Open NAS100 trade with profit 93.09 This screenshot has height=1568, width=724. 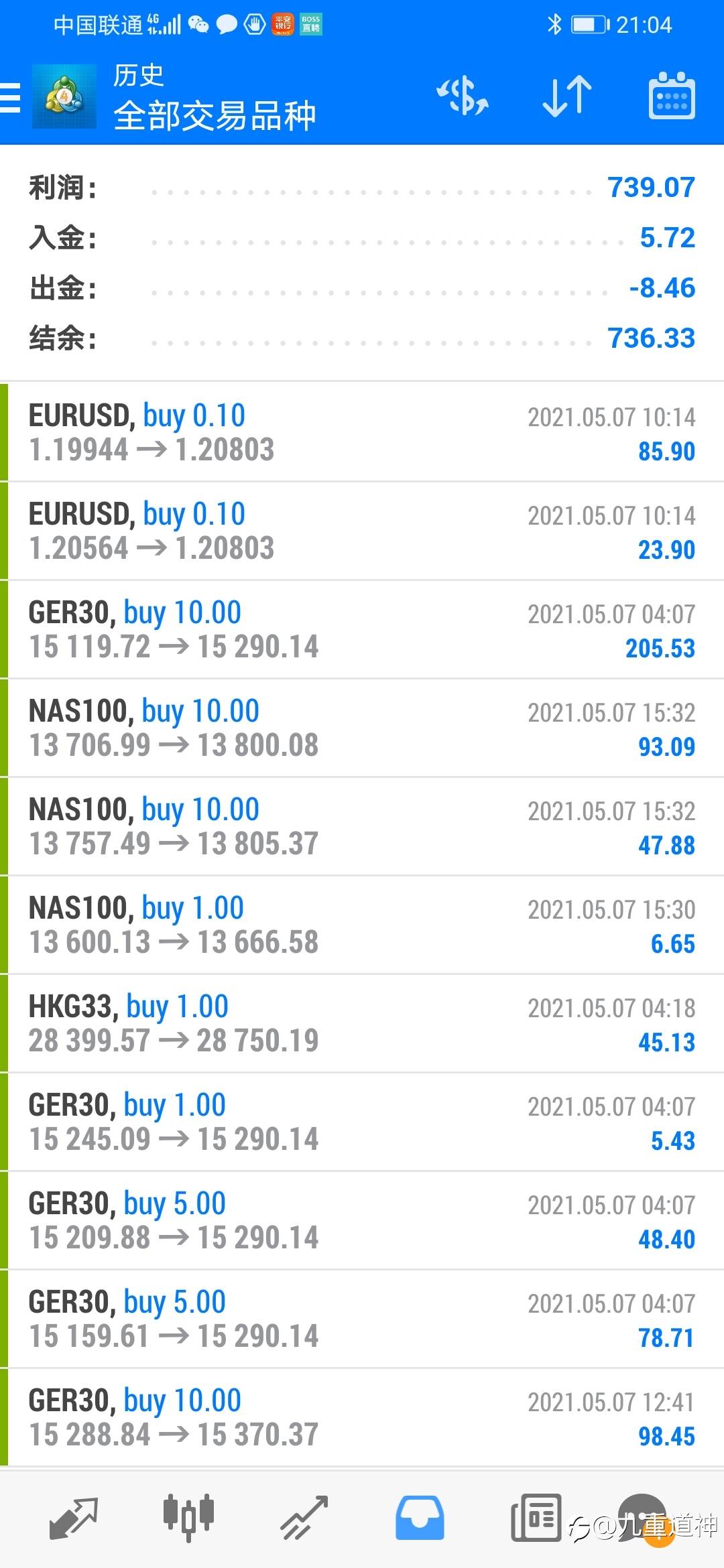point(362,728)
